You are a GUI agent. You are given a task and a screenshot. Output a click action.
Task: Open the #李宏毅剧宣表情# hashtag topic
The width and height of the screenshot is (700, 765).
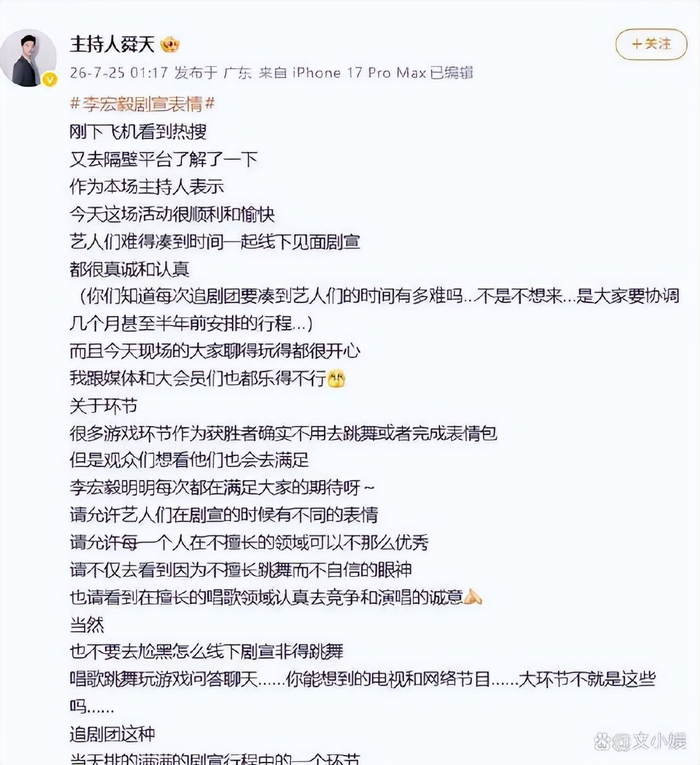click(x=142, y=103)
